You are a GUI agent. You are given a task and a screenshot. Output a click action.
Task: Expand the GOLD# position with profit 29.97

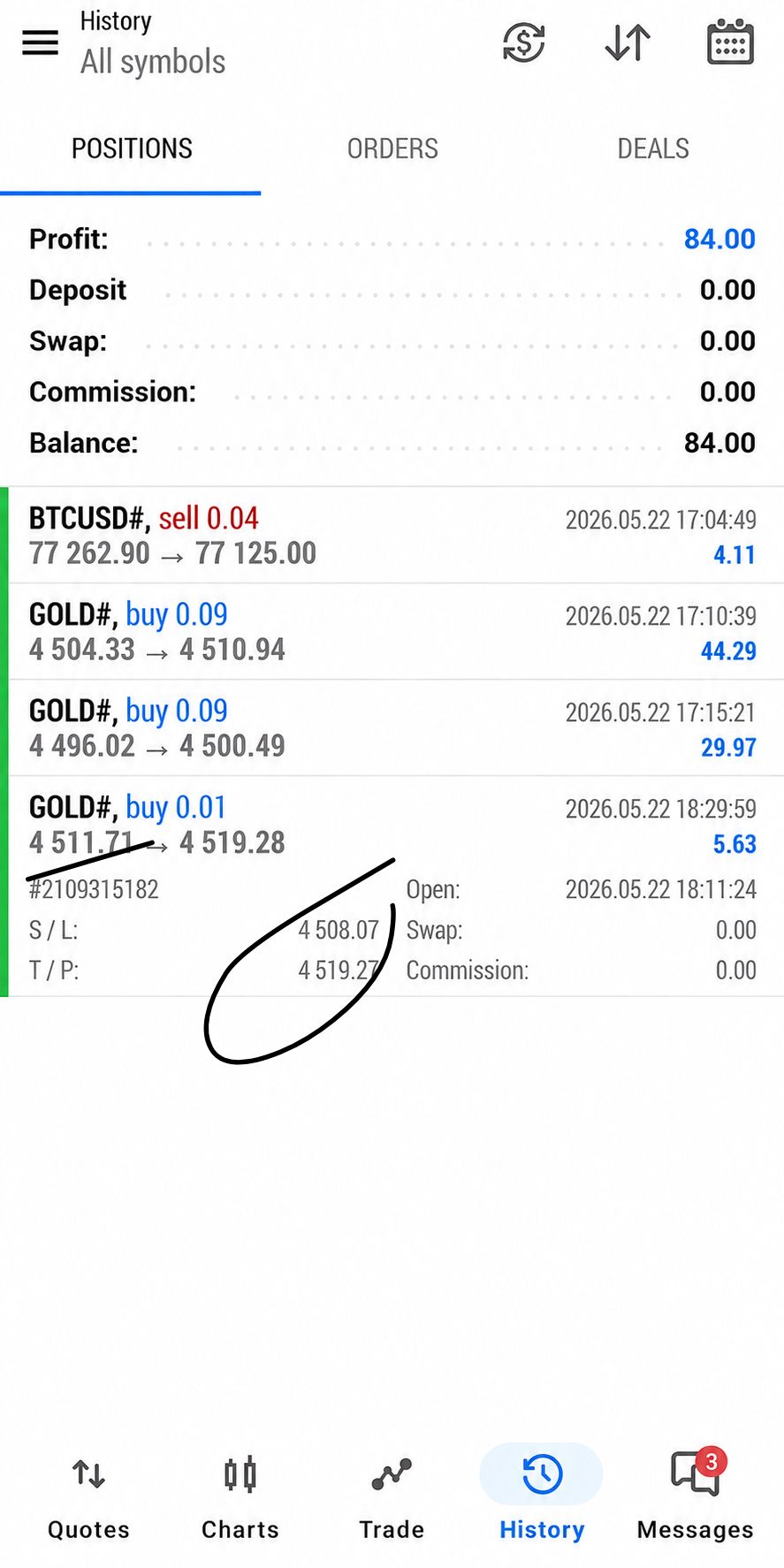[x=392, y=727]
